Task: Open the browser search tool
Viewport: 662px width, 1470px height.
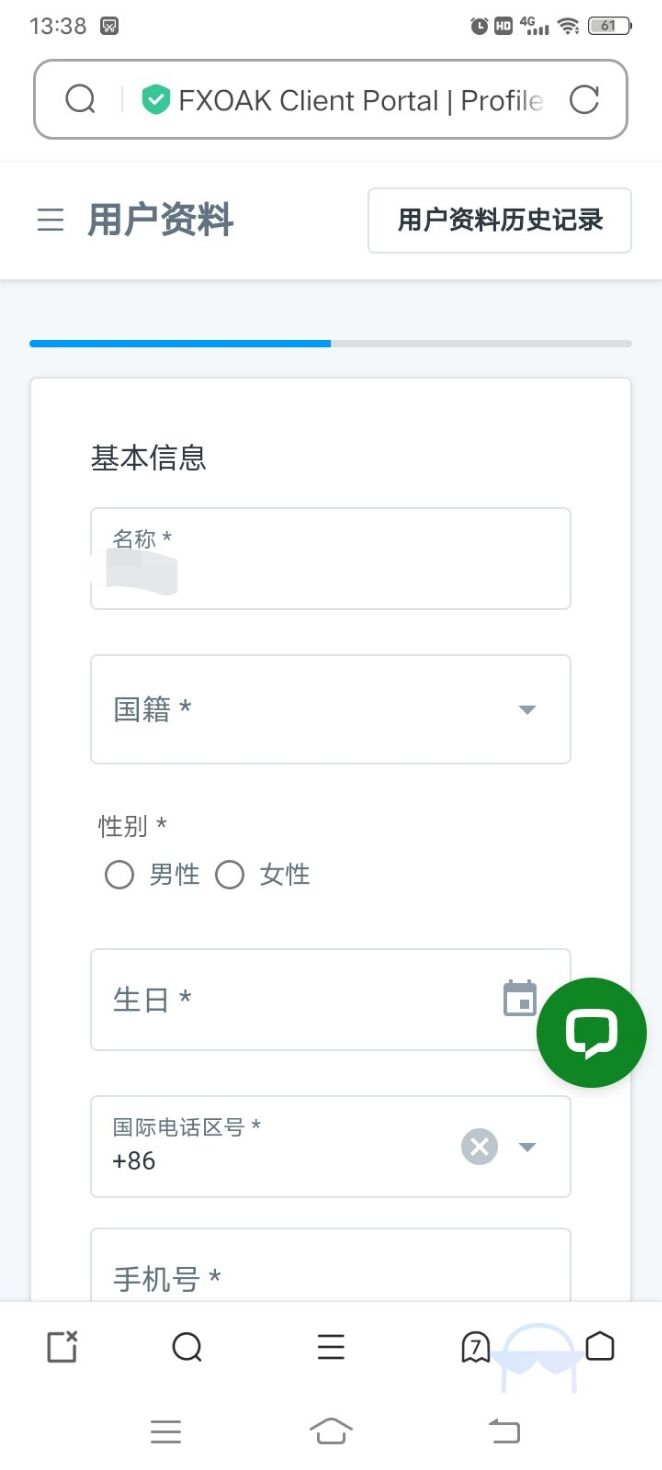Action: 187,1348
